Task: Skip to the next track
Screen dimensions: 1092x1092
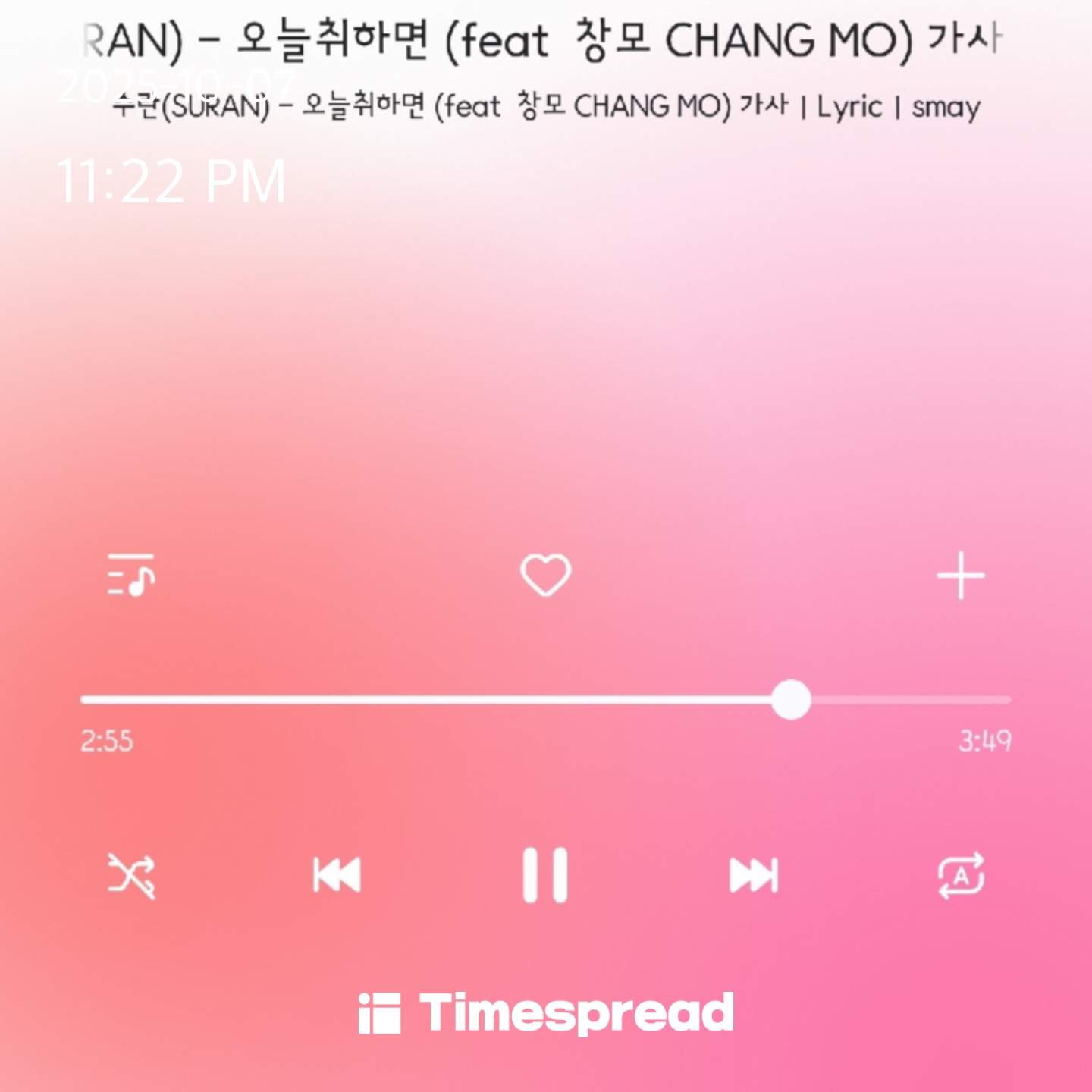Action: (753, 875)
